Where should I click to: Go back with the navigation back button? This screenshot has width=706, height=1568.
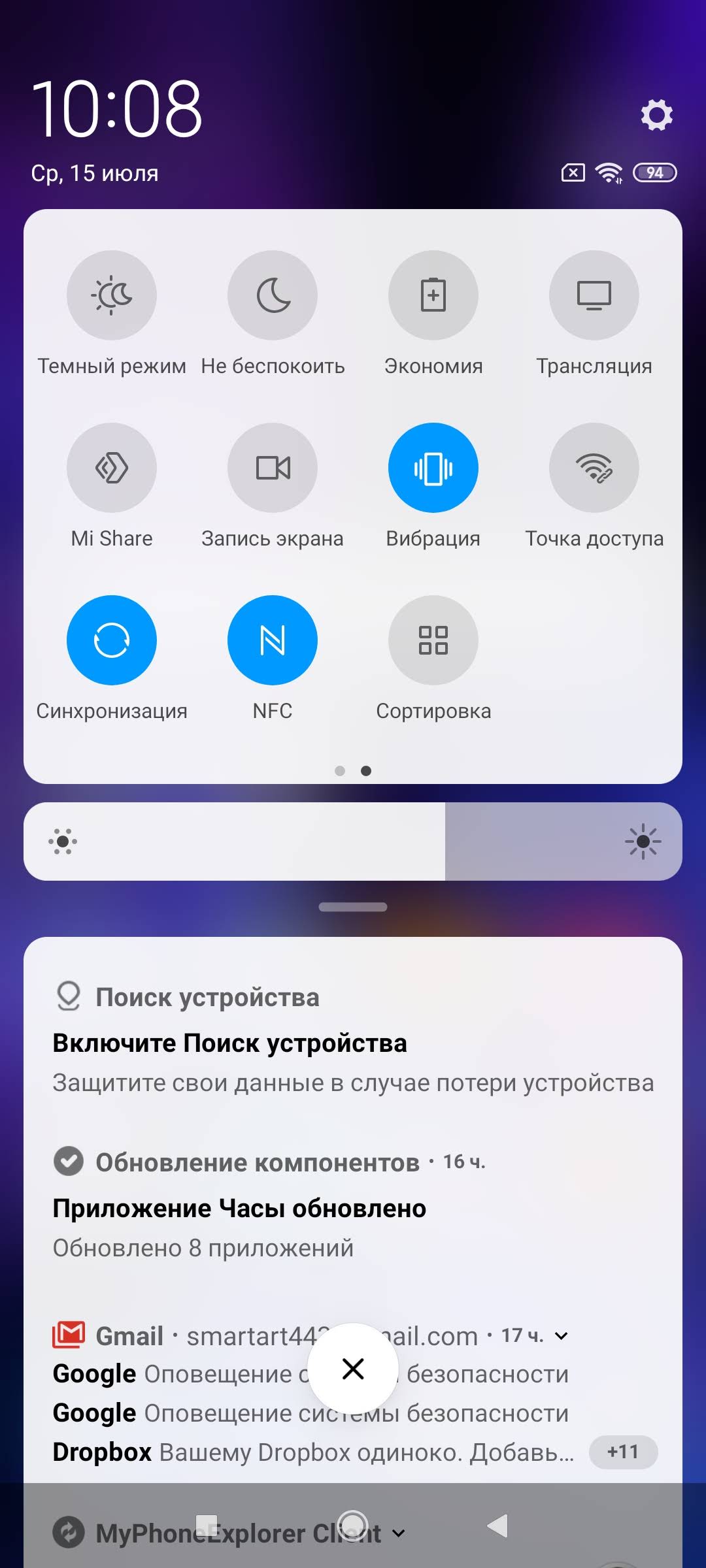pos(498,1526)
